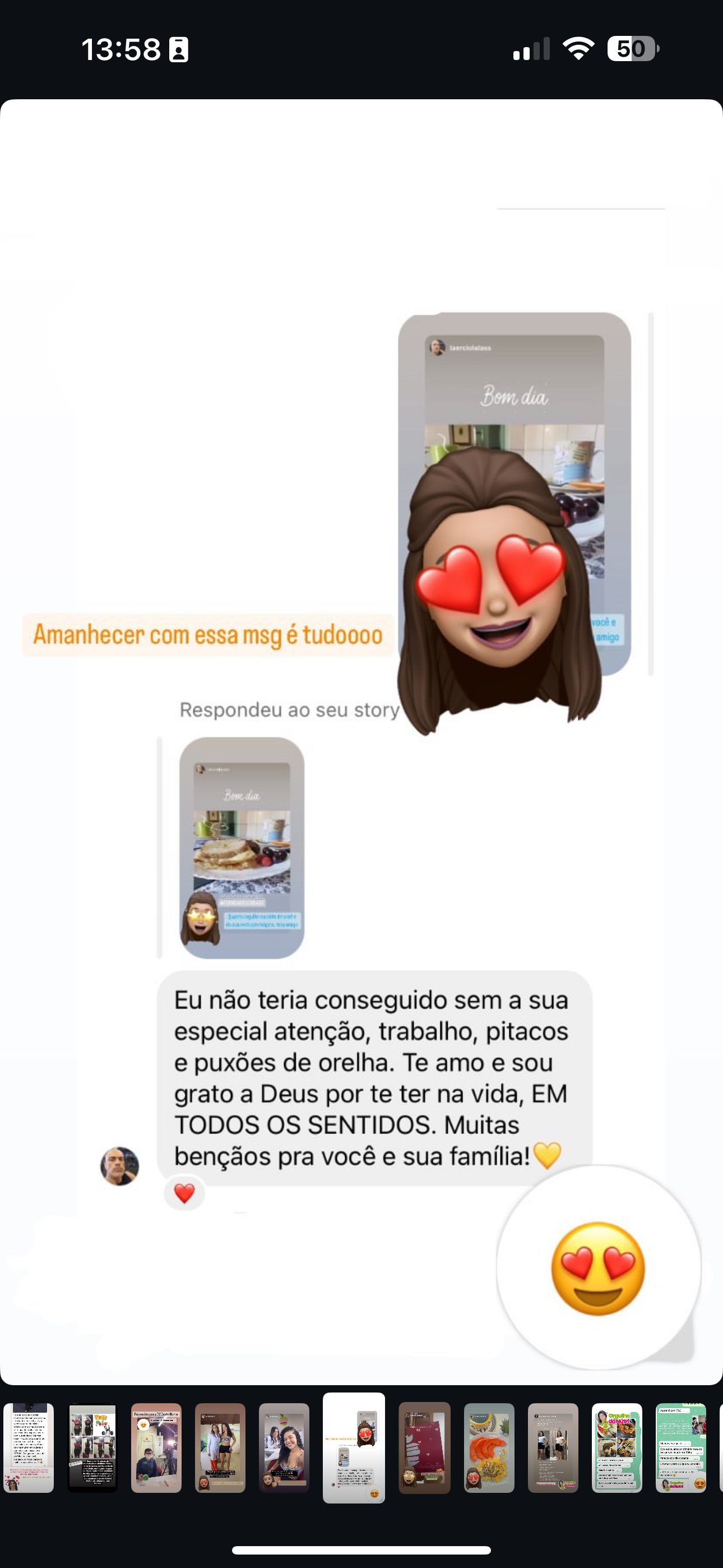Screen dimensions: 723x1568
Task: Open the black before-and-after collage thumbnail
Action: tap(92, 1448)
